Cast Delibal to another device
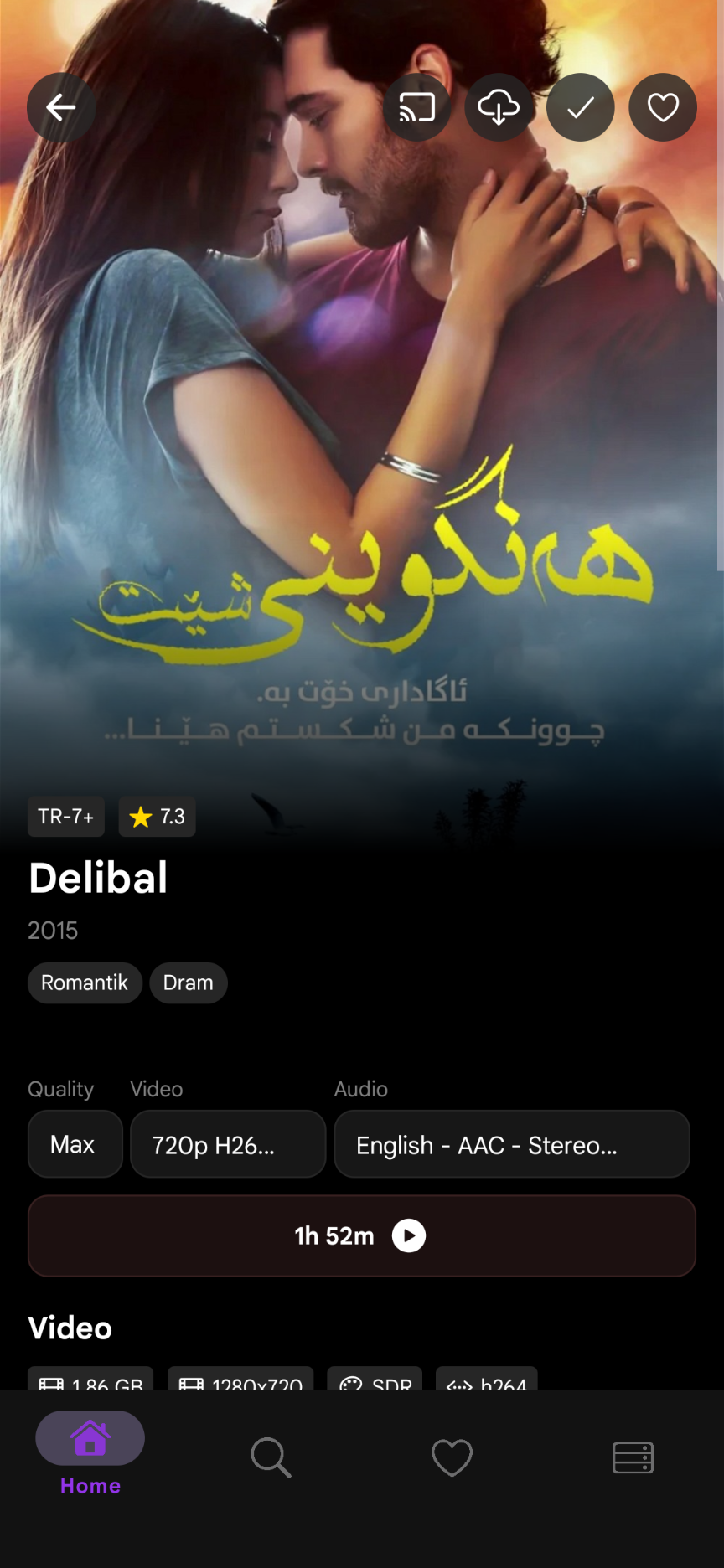The height and width of the screenshot is (1568, 724). [x=416, y=107]
